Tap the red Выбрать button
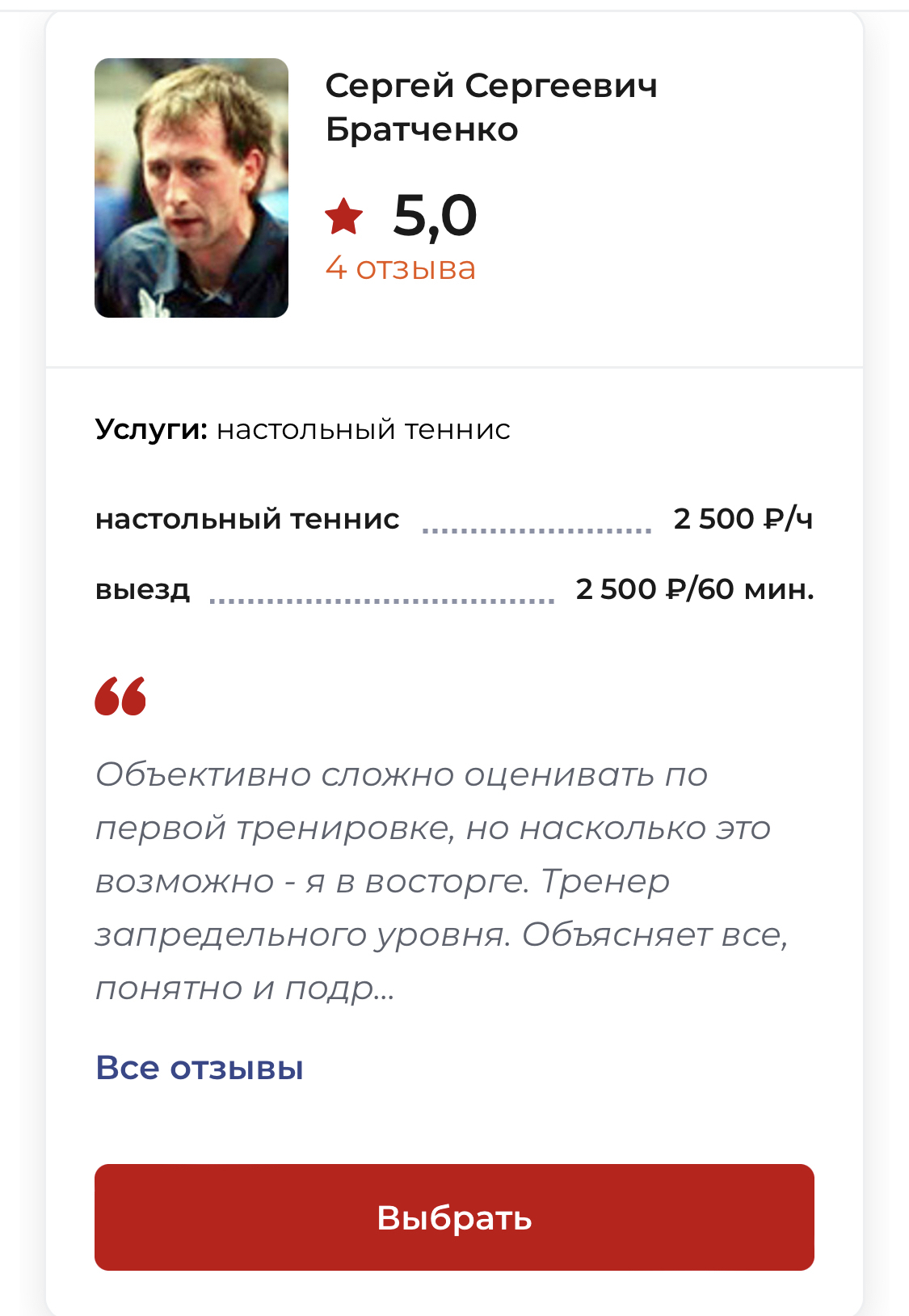909x1316 pixels. [454, 1217]
